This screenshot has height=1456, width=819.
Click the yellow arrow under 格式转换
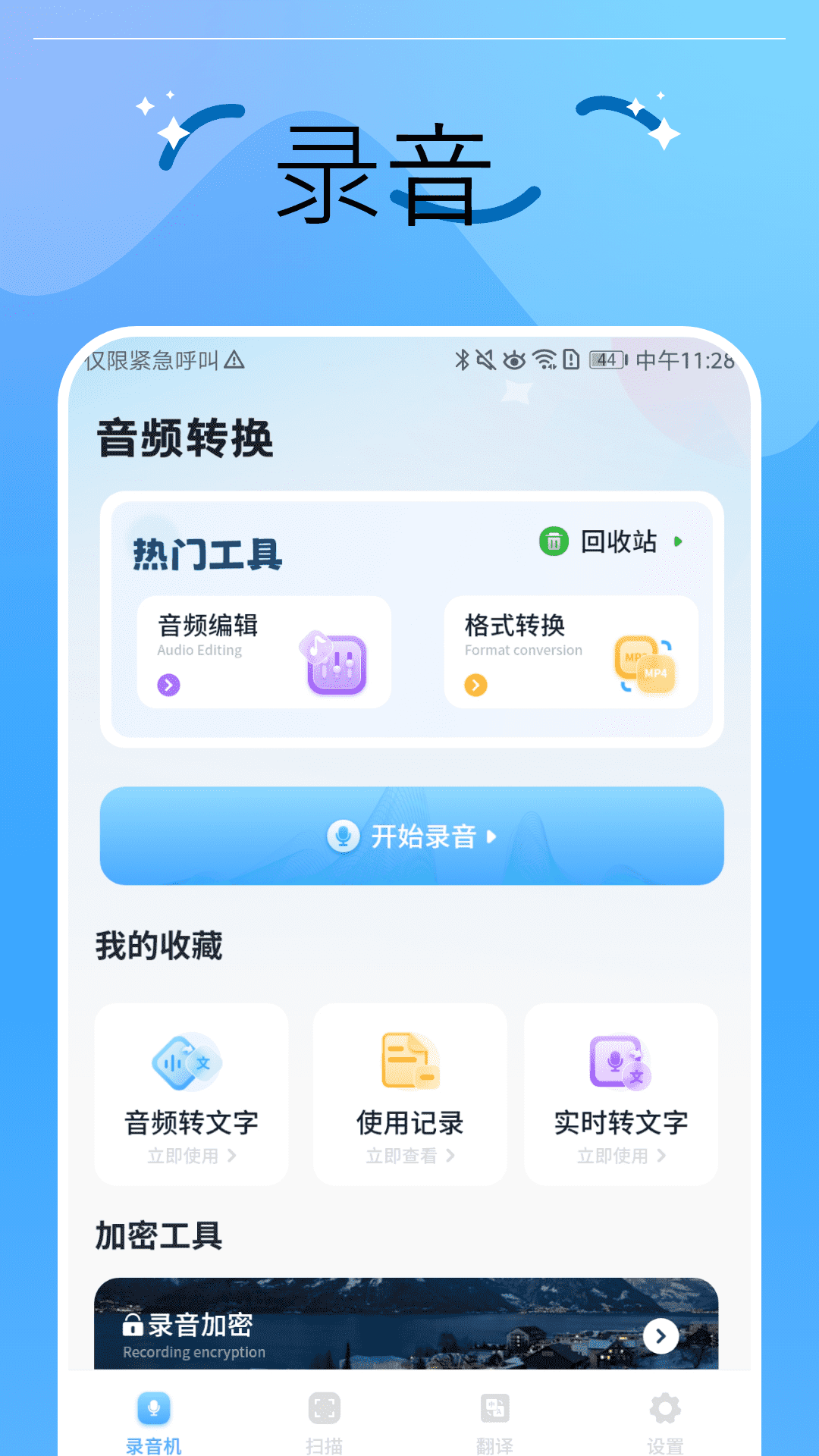coord(475,686)
